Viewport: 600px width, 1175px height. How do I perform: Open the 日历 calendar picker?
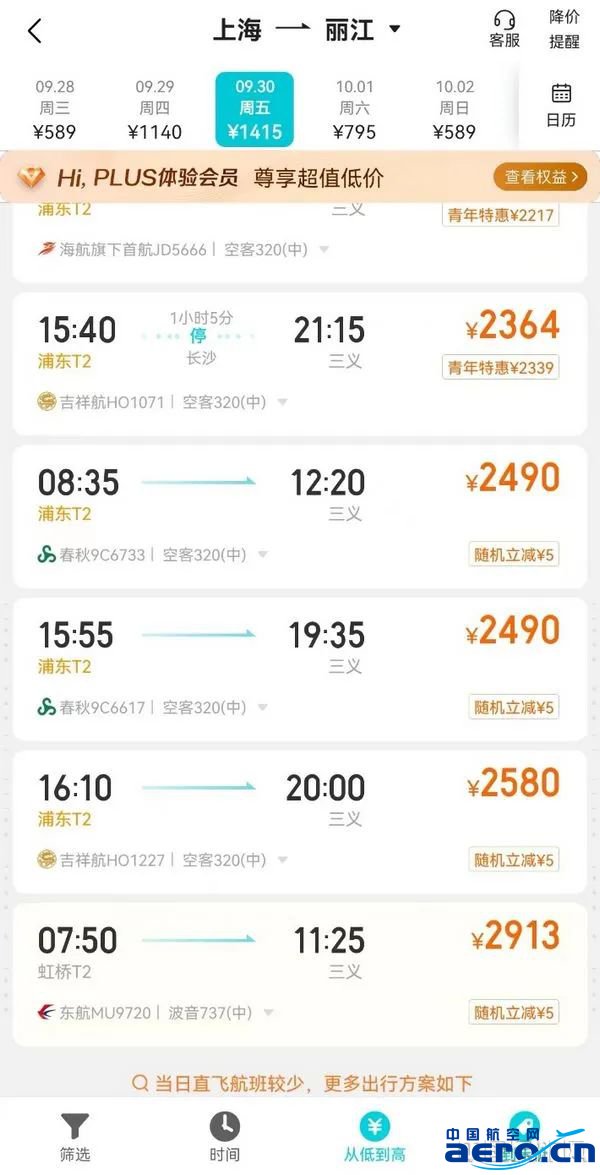(561, 106)
